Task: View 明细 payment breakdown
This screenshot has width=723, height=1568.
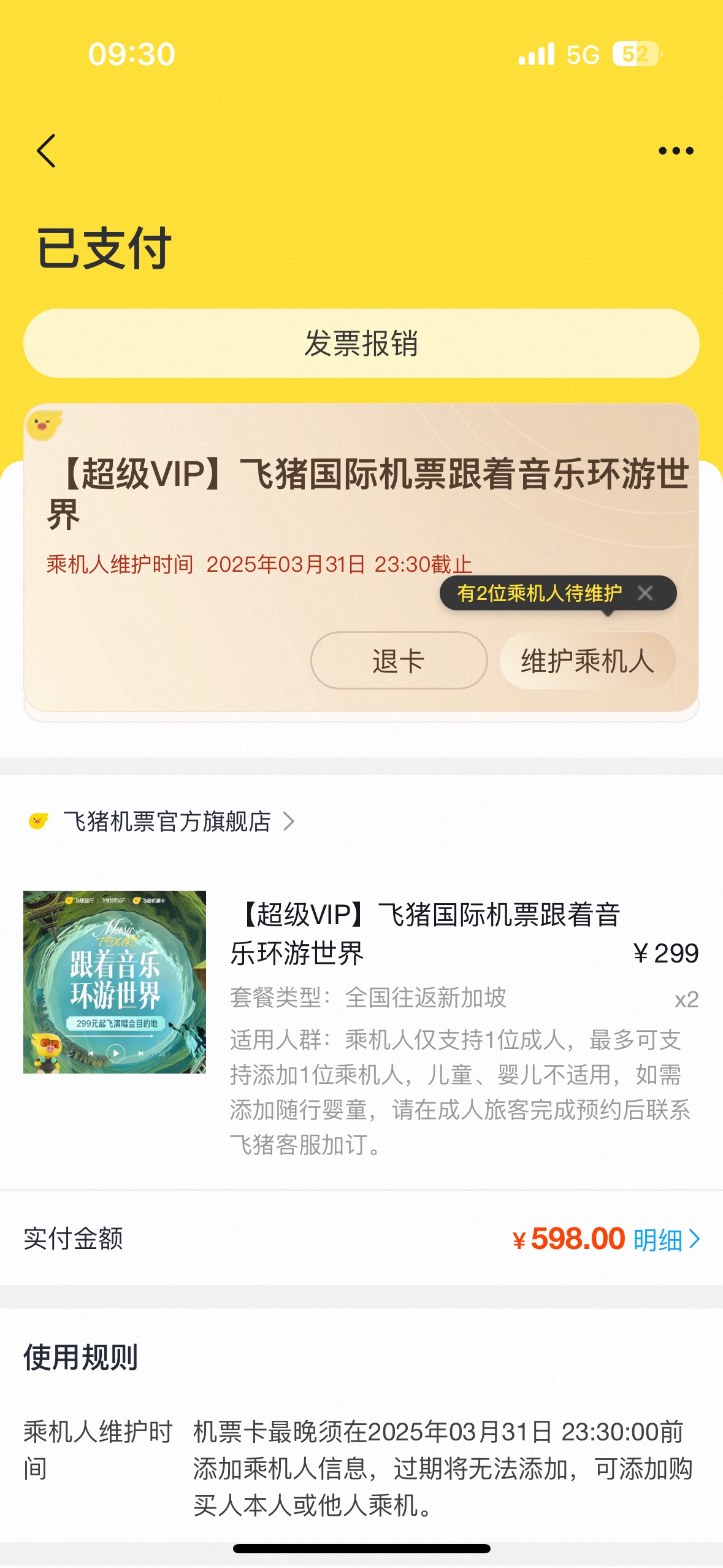Action: 665,1240
